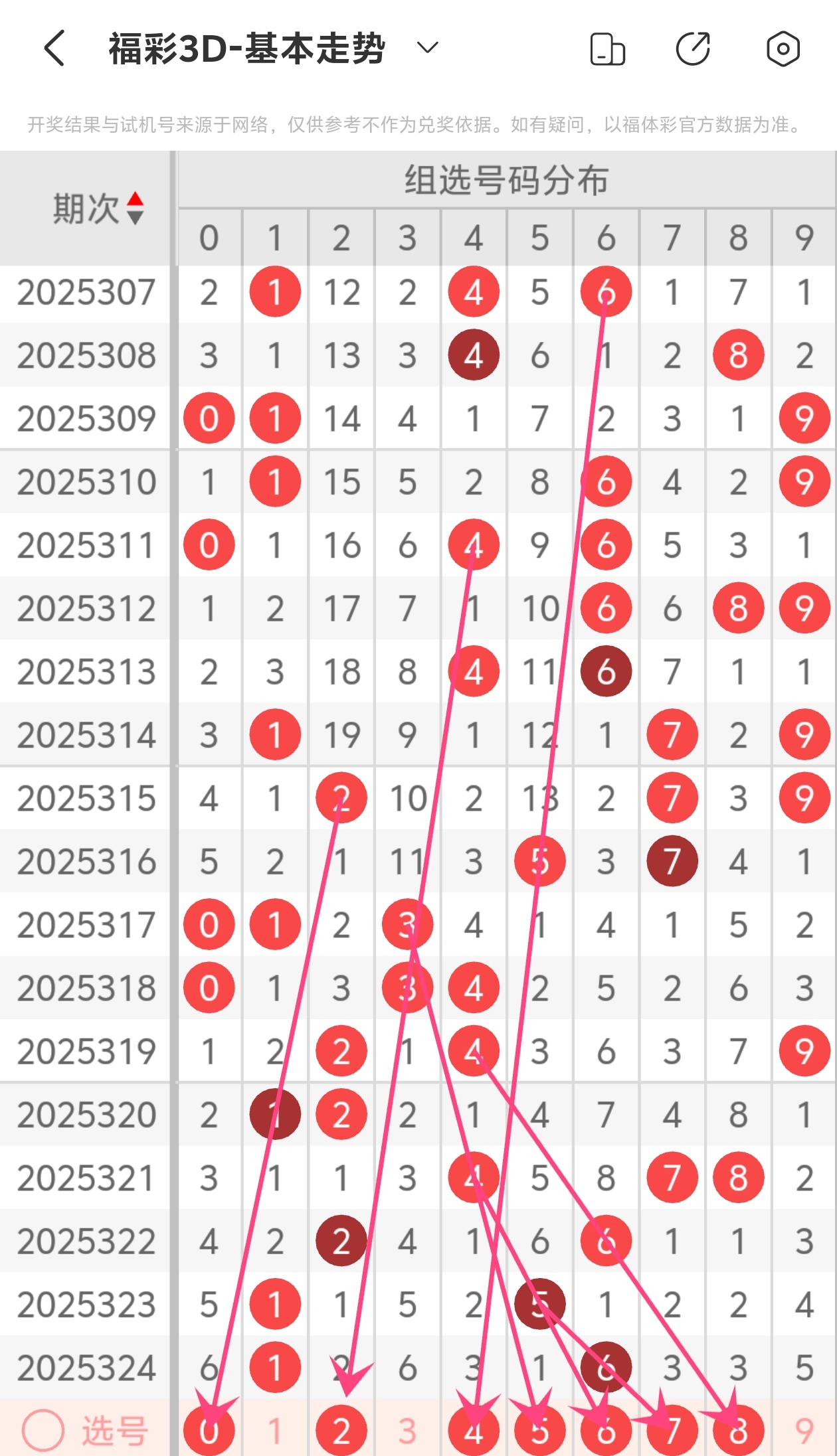The height and width of the screenshot is (1456, 837).
Task: Deselect number 6 in the 选号 row
Action: pyautogui.click(x=606, y=1431)
